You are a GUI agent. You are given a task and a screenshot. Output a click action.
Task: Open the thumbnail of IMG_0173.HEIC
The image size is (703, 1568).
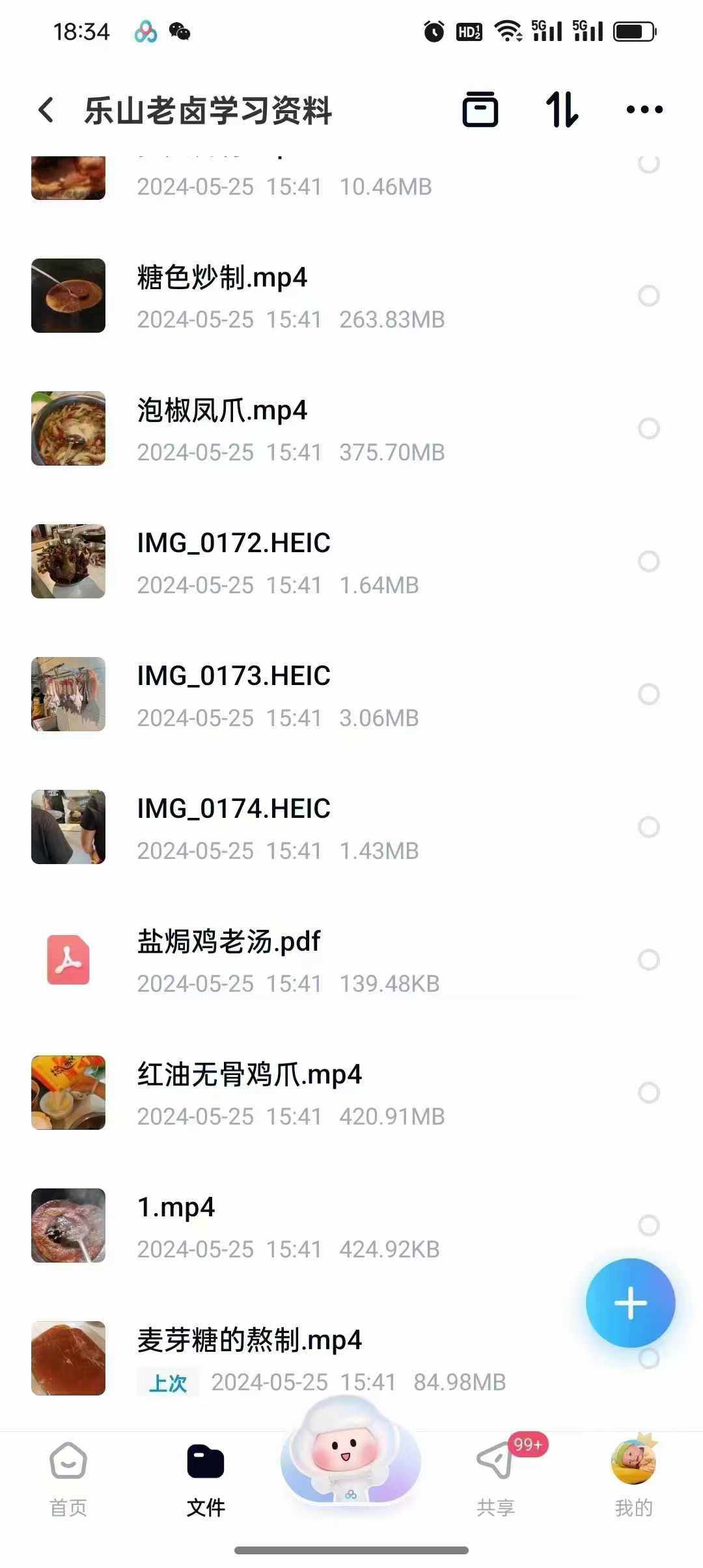click(68, 693)
